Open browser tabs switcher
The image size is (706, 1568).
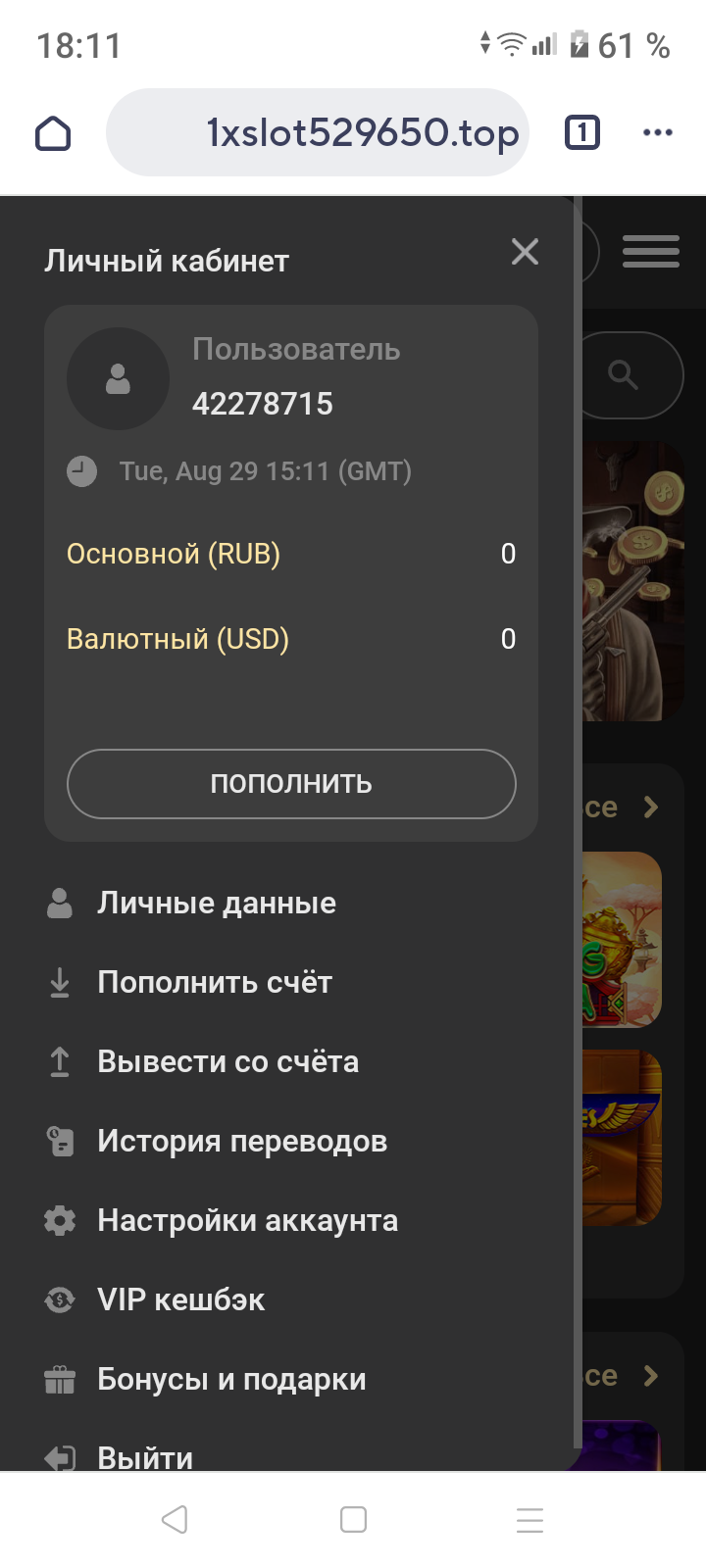click(x=582, y=132)
